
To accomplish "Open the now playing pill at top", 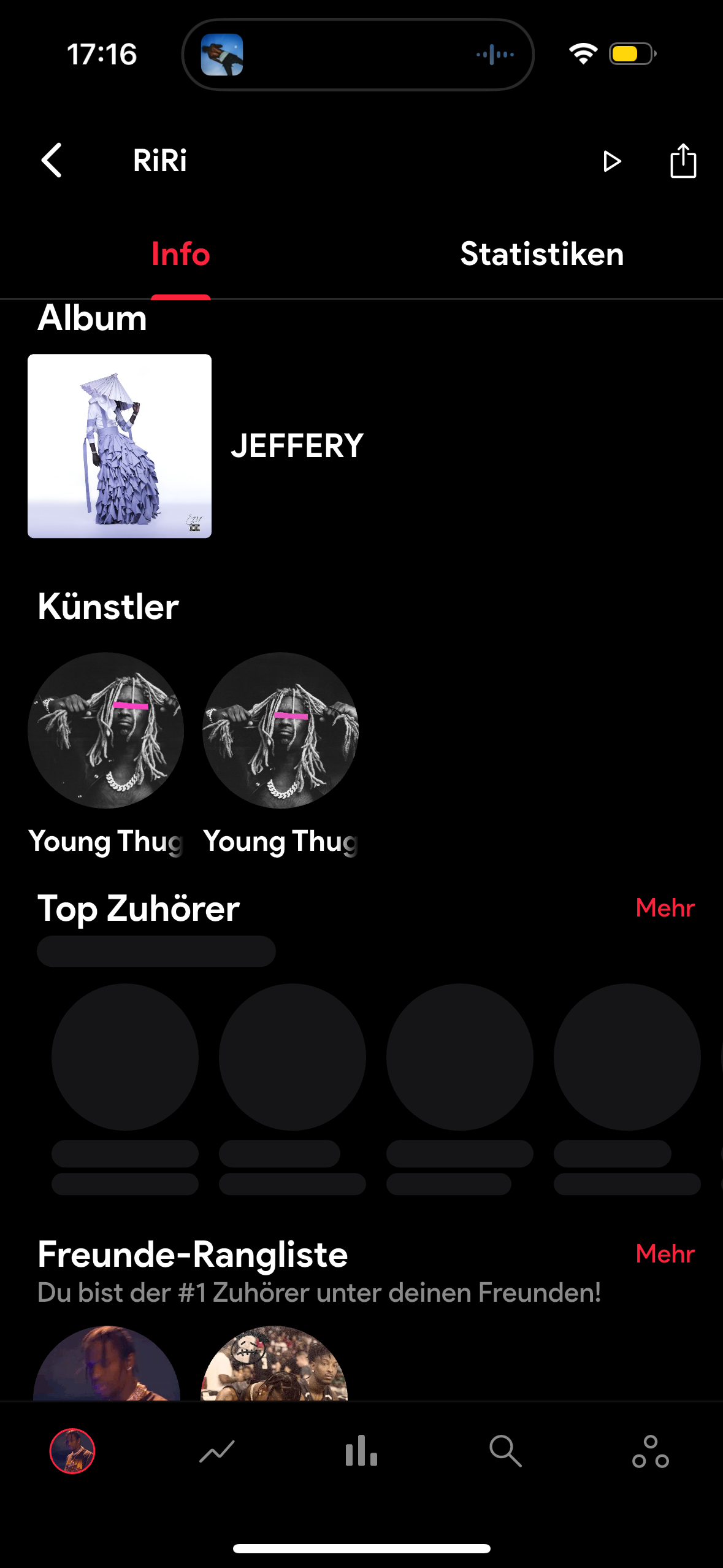I will 358,55.
